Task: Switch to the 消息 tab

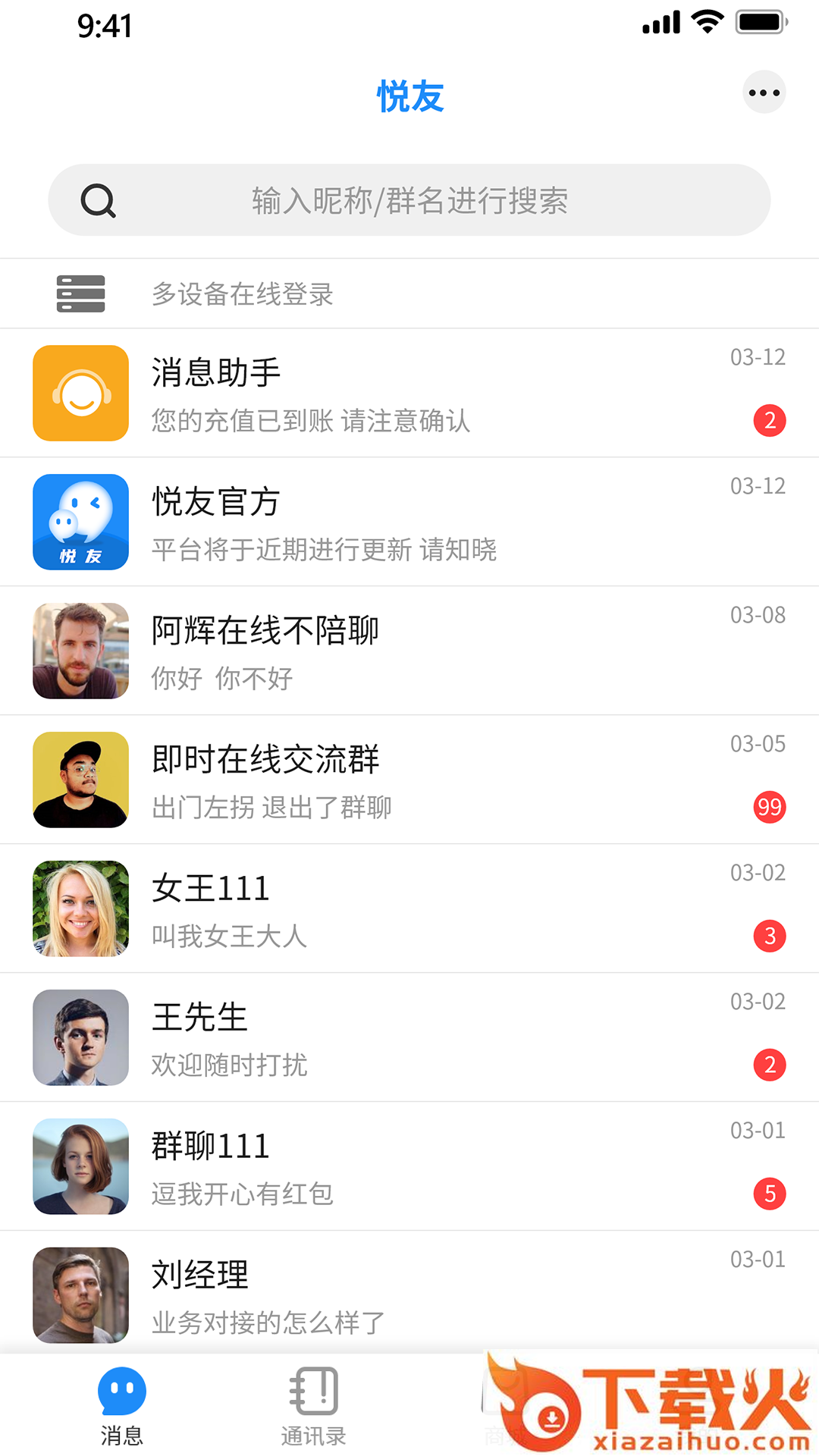Action: (121, 1406)
